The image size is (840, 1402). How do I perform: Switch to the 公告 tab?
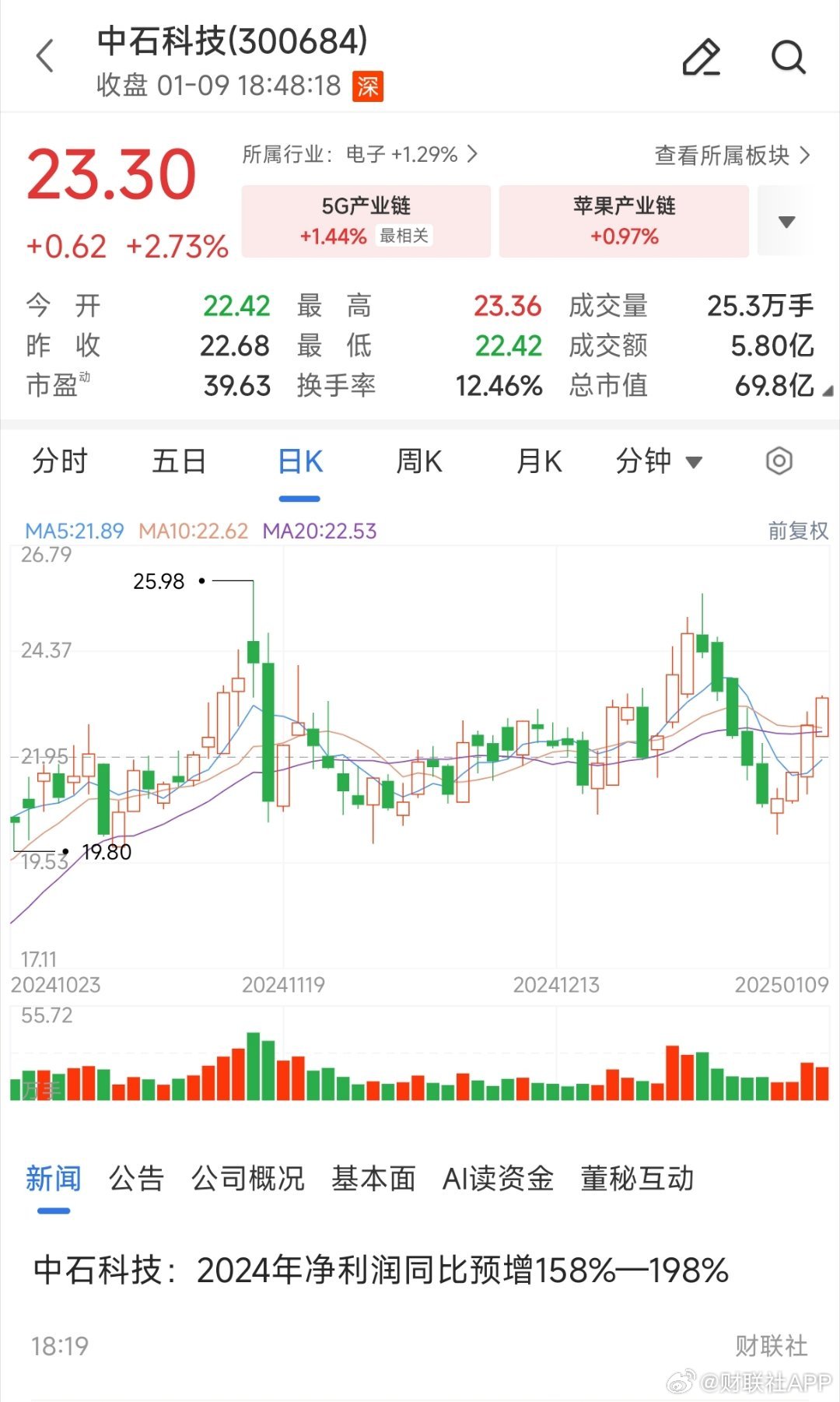(136, 1178)
